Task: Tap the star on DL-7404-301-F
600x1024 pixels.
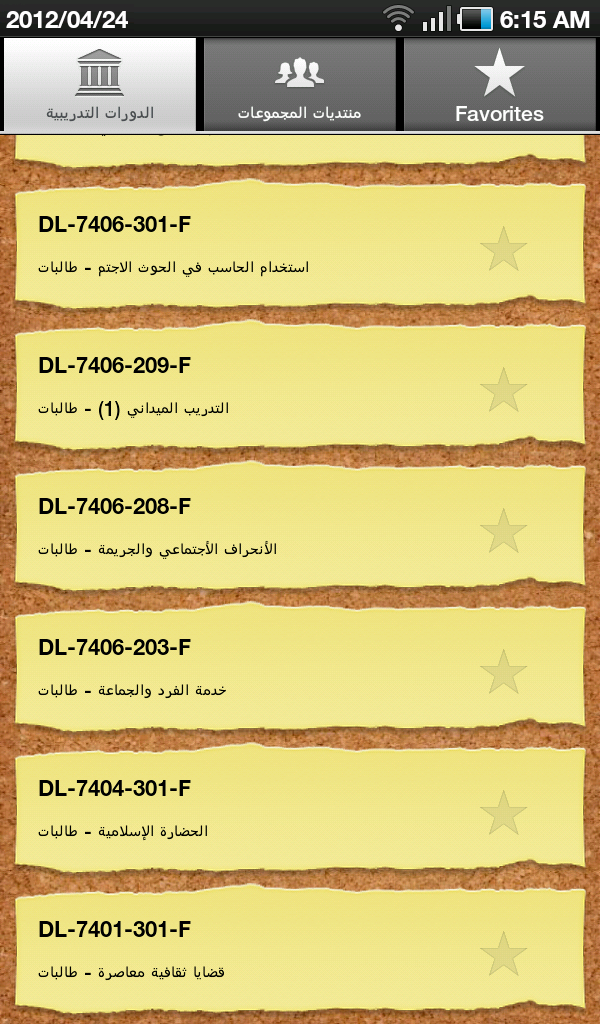Action: pos(503,812)
